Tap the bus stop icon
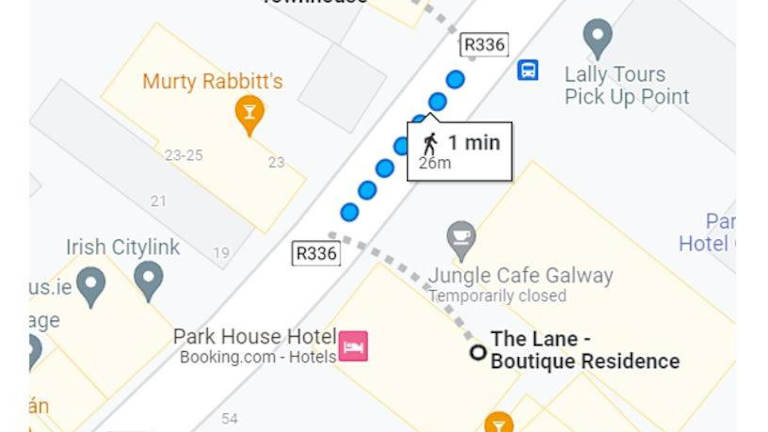Image resolution: width=768 pixels, height=432 pixels. (528, 70)
